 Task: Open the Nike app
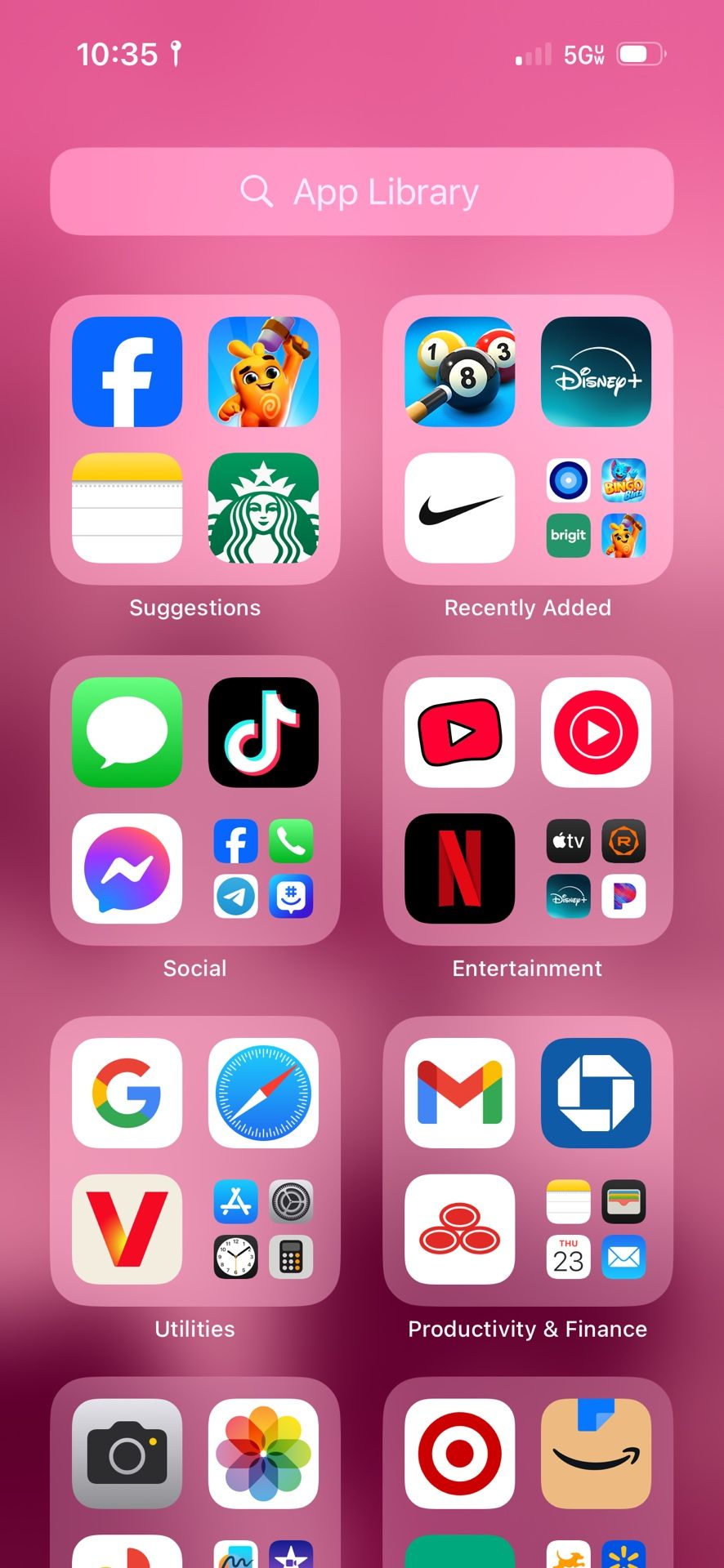(x=459, y=508)
